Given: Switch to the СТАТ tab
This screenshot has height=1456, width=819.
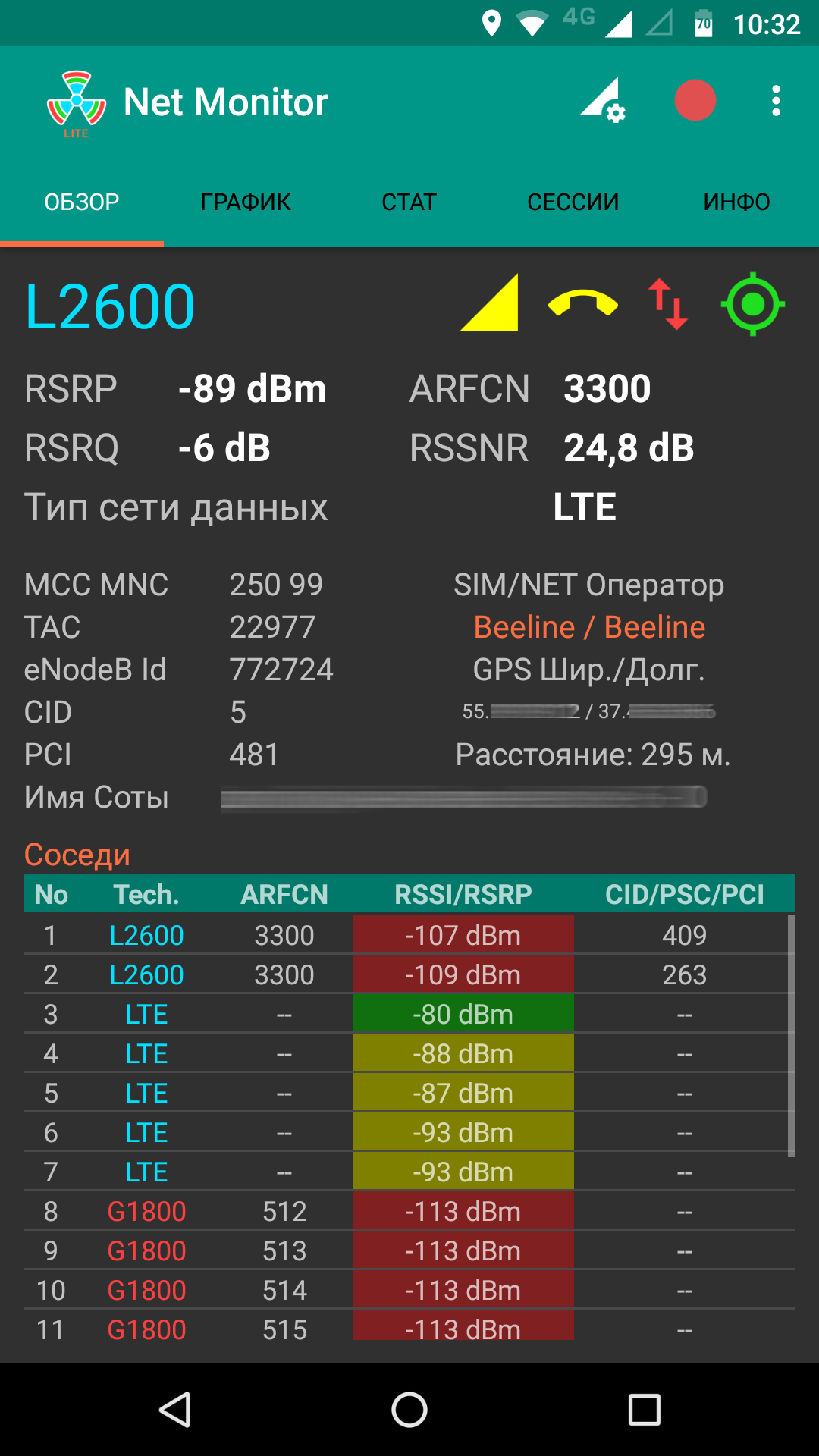Looking at the screenshot, I should click(409, 202).
